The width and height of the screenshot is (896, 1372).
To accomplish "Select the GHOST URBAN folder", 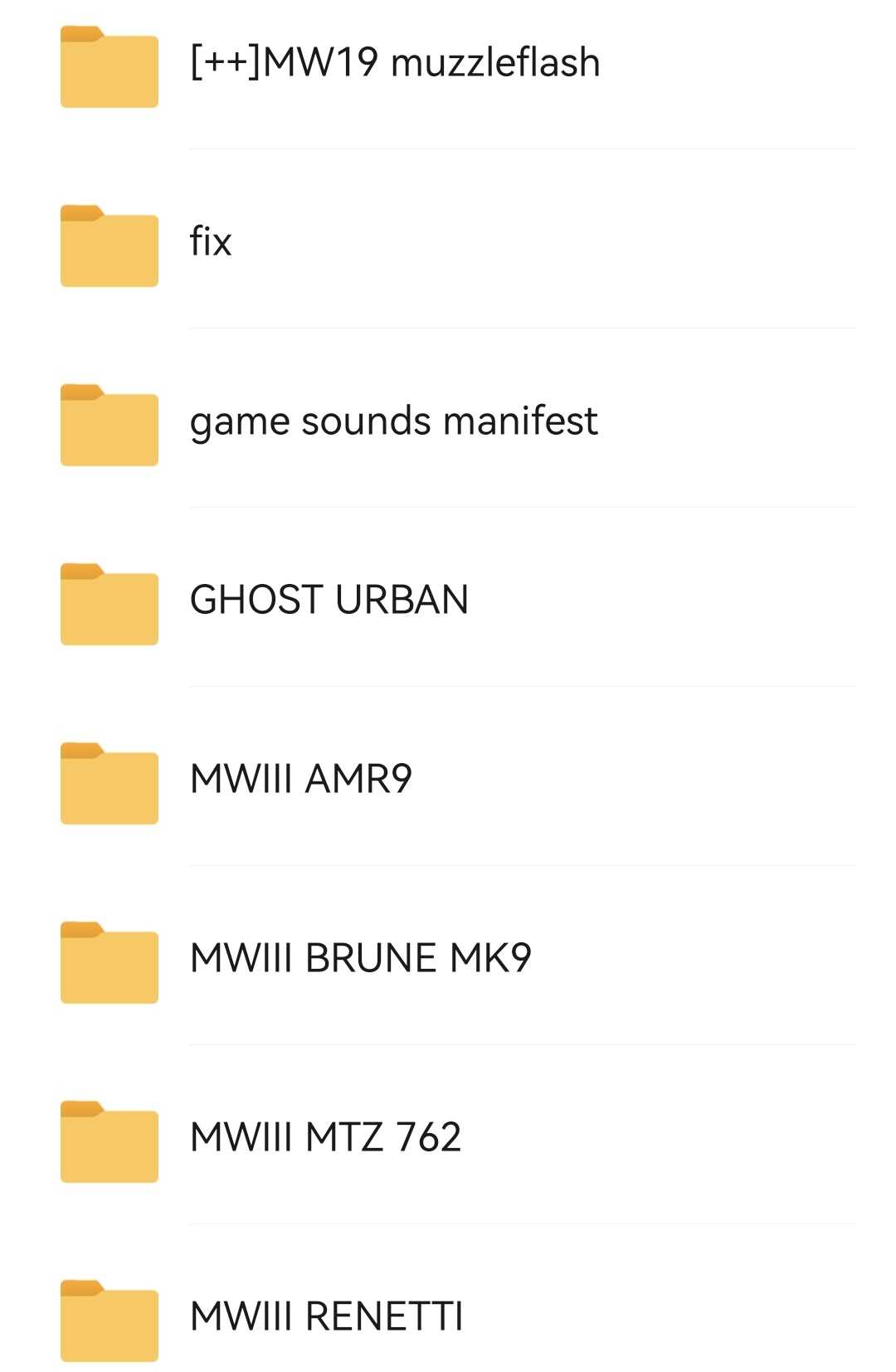I will [x=329, y=601].
